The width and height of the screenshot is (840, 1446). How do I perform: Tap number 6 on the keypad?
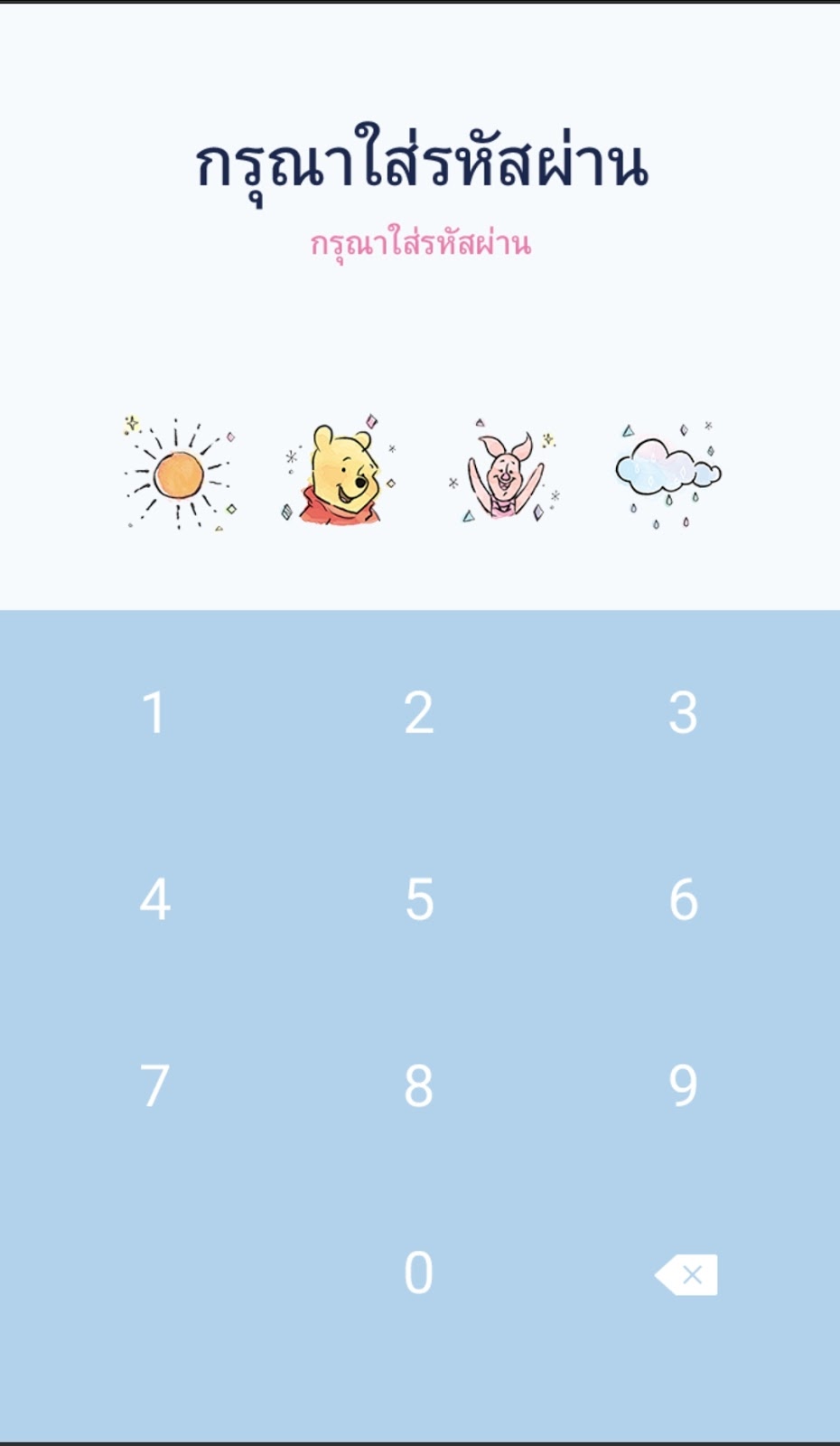point(684,899)
